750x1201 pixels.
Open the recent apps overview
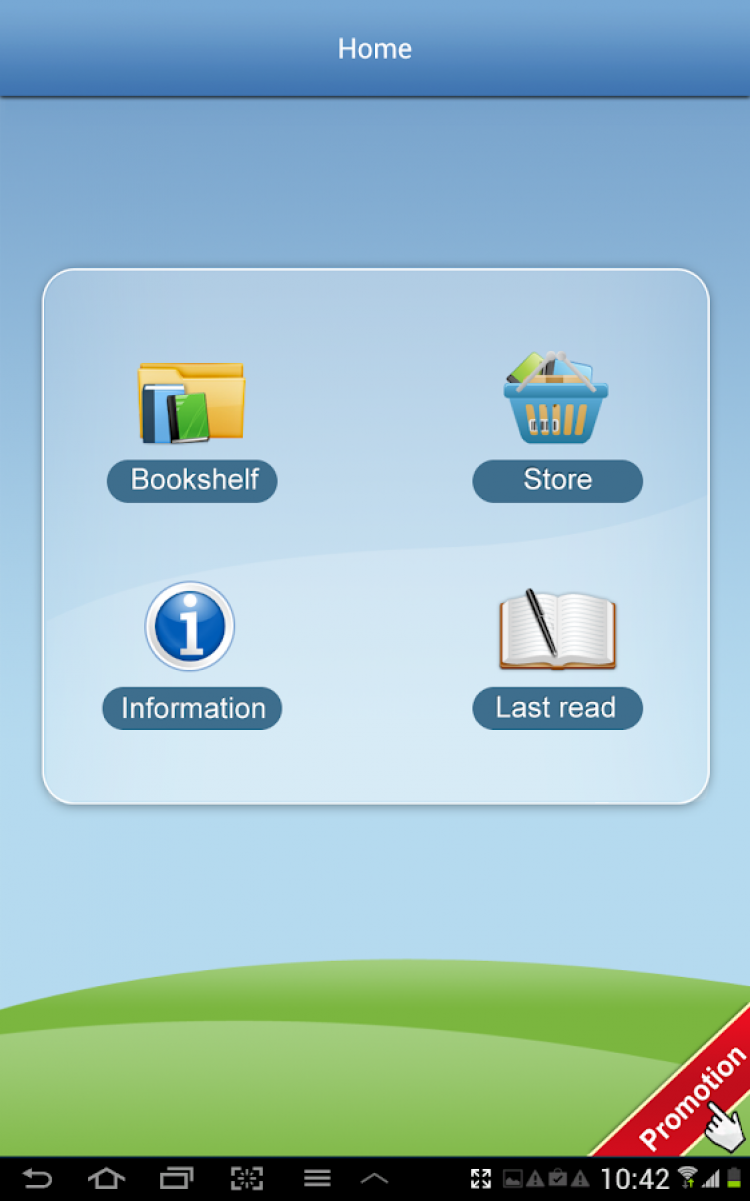(x=176, y=1179)
